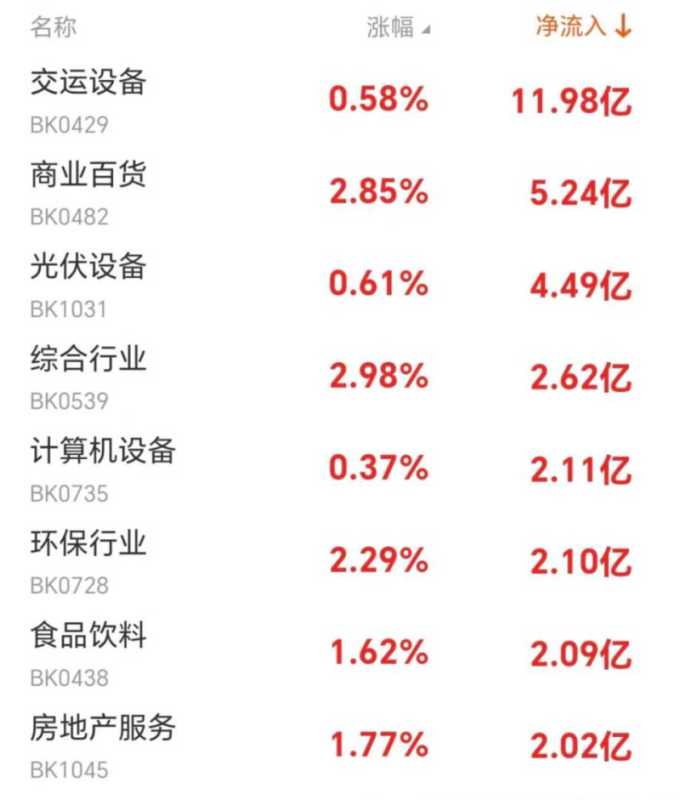Viewport: 680px width, 800px height.
Task: Open the 房地产服务 sector row
Action: (x=103, y=728)
